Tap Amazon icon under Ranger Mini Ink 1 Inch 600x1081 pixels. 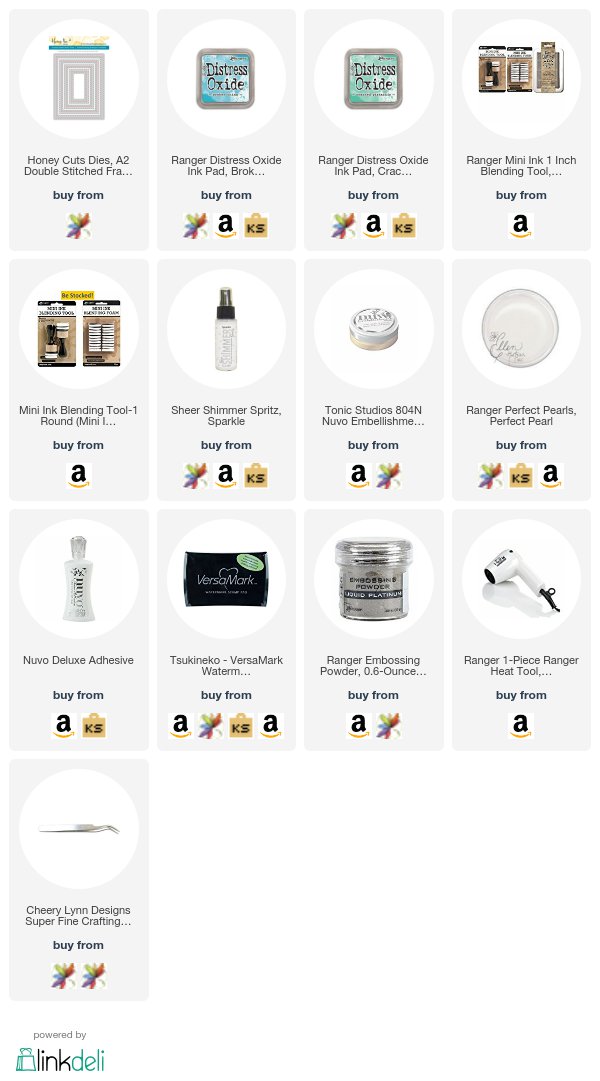coord(521,225)
